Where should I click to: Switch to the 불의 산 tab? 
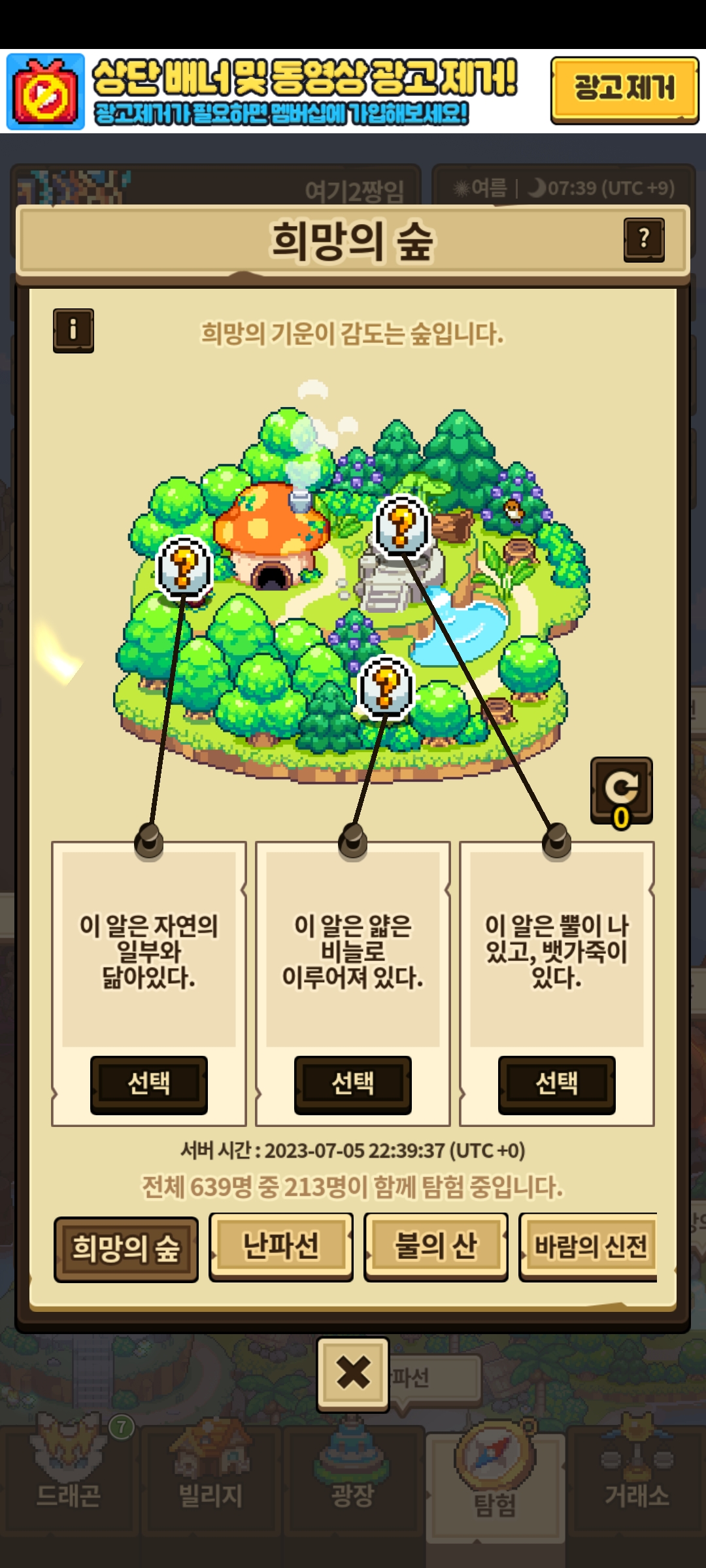tap(436, 1247)
